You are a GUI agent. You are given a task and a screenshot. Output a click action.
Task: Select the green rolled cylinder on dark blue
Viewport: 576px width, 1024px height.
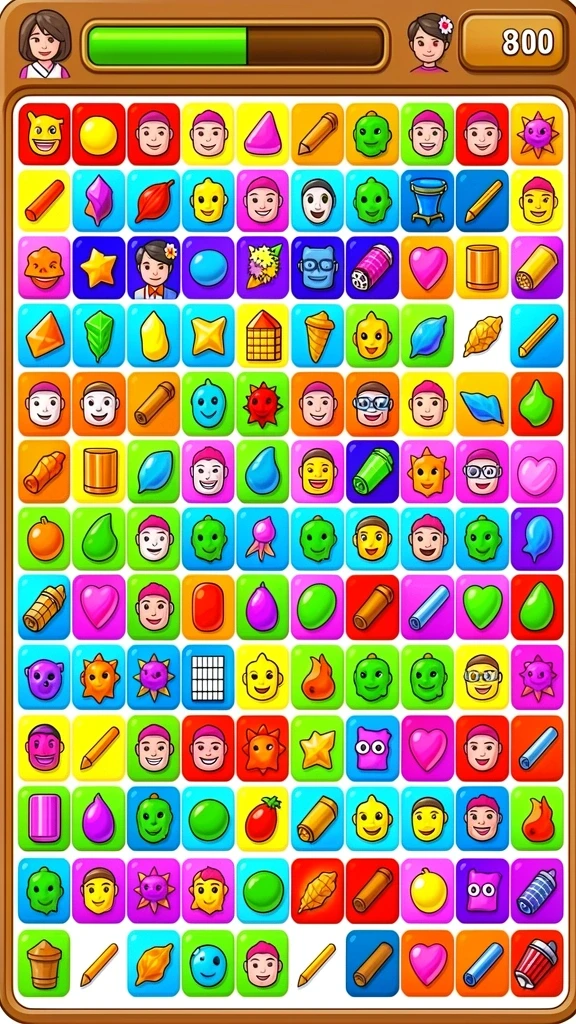pos(372,471)
